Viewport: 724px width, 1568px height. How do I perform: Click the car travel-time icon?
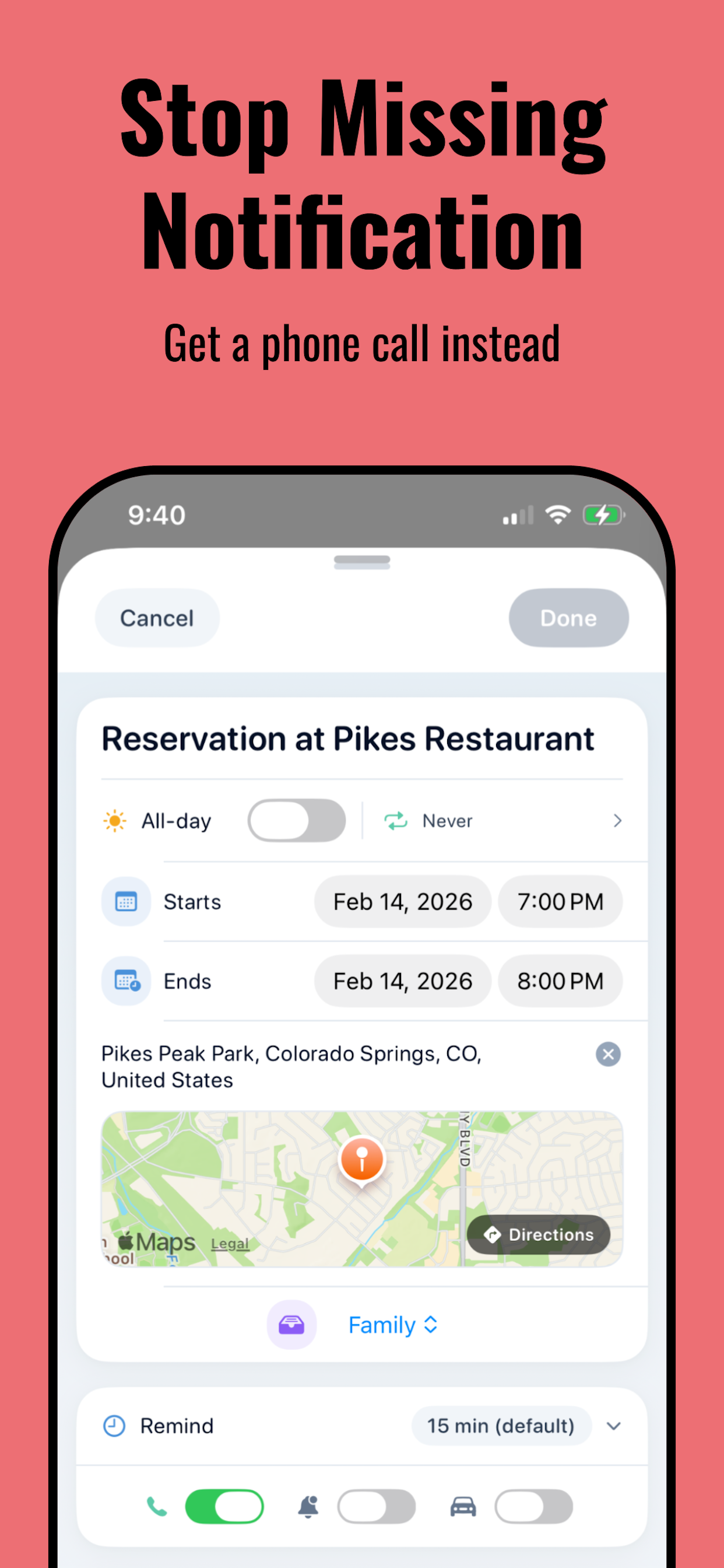tap(462, 1506)
